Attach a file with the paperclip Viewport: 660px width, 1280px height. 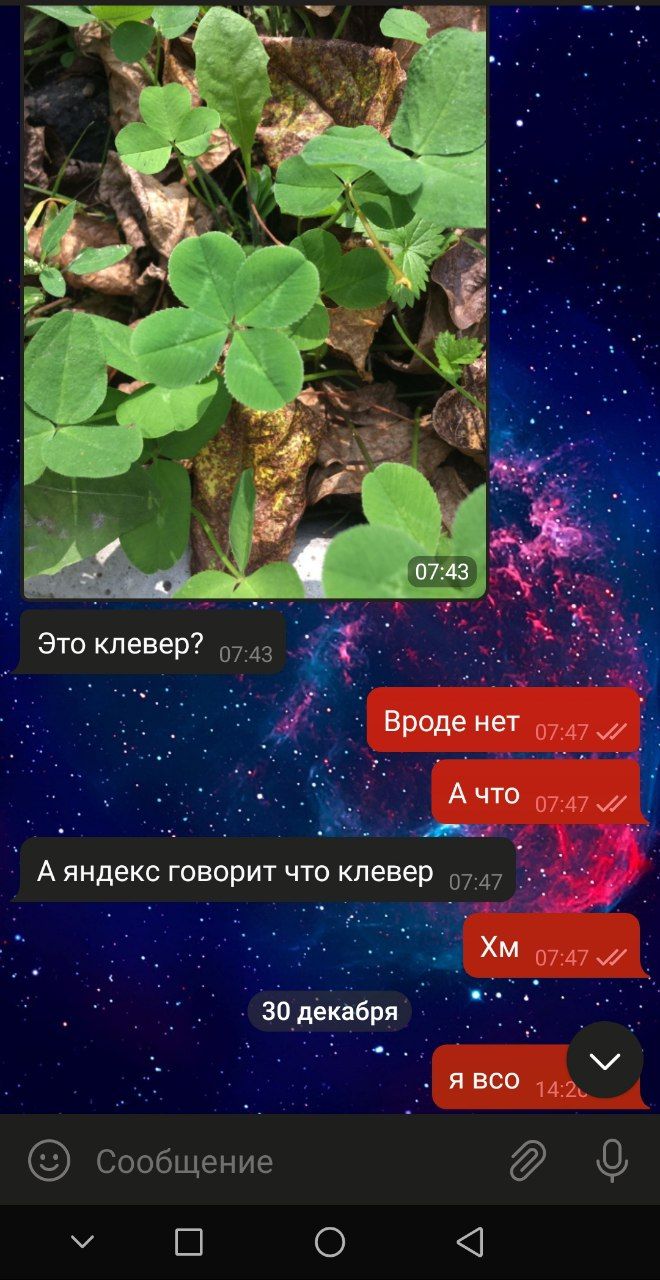(x=527, y=1161)
